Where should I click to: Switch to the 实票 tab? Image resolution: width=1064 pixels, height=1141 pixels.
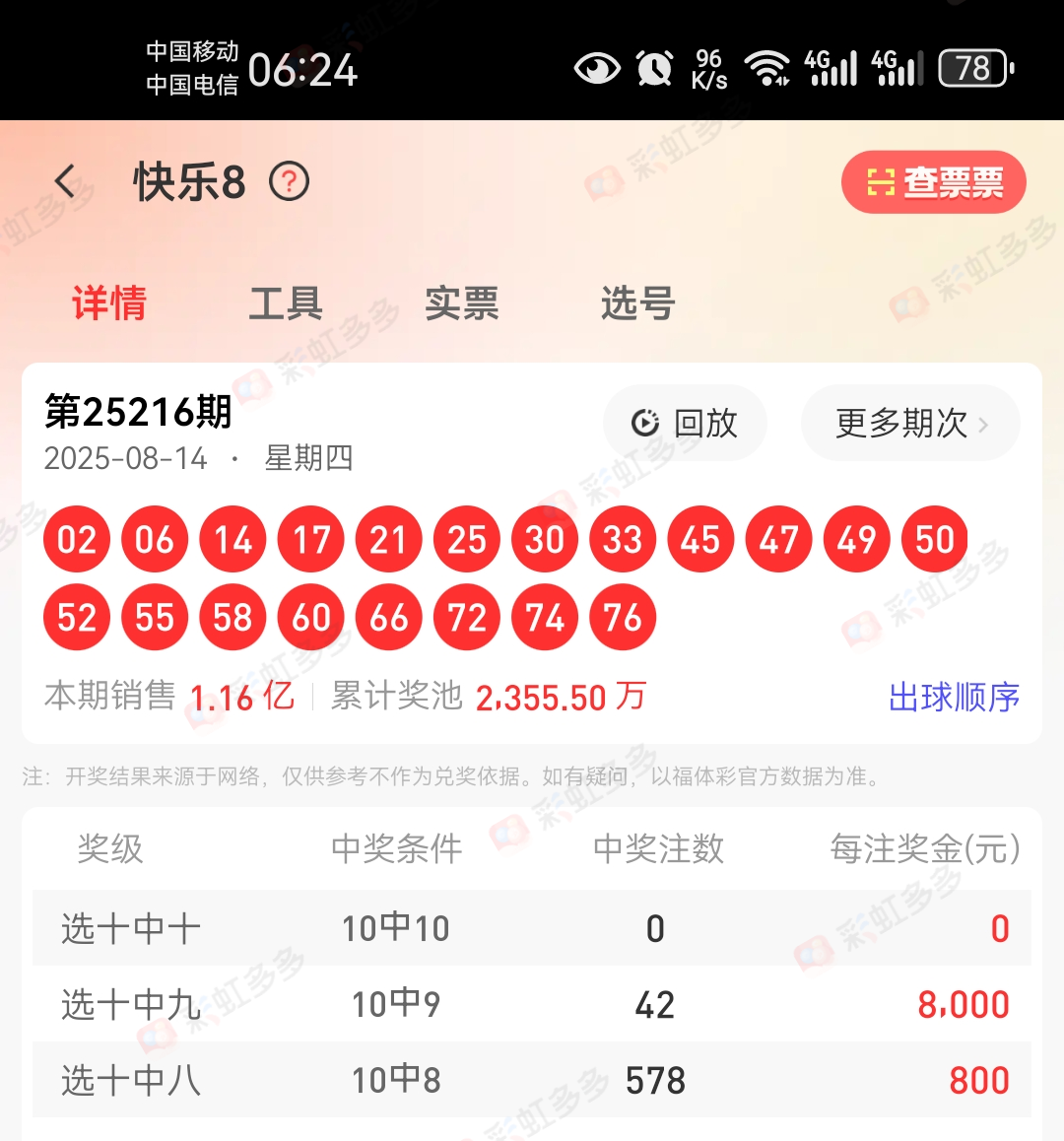461,303
